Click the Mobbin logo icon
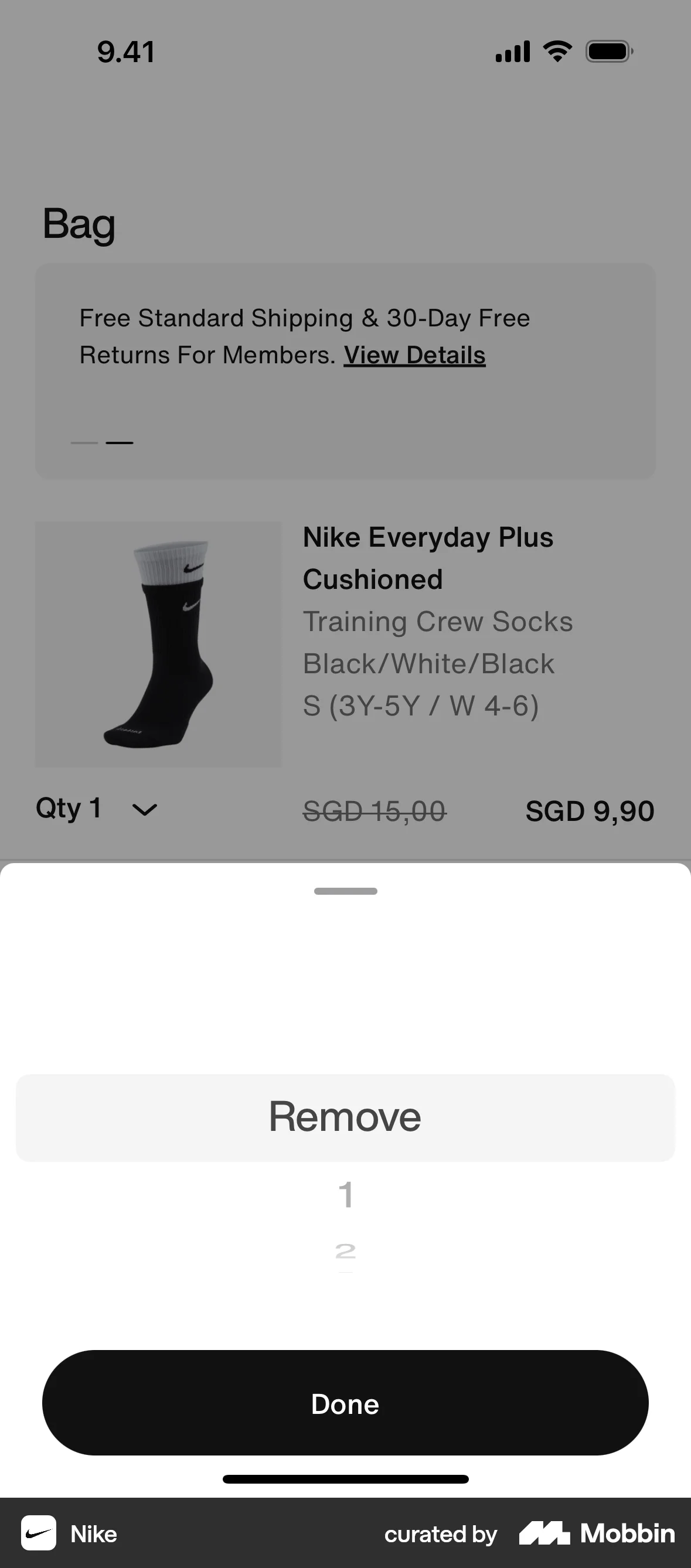Image resolution: width=691 pixels, height=1568 pixels. click(544, 1533)
